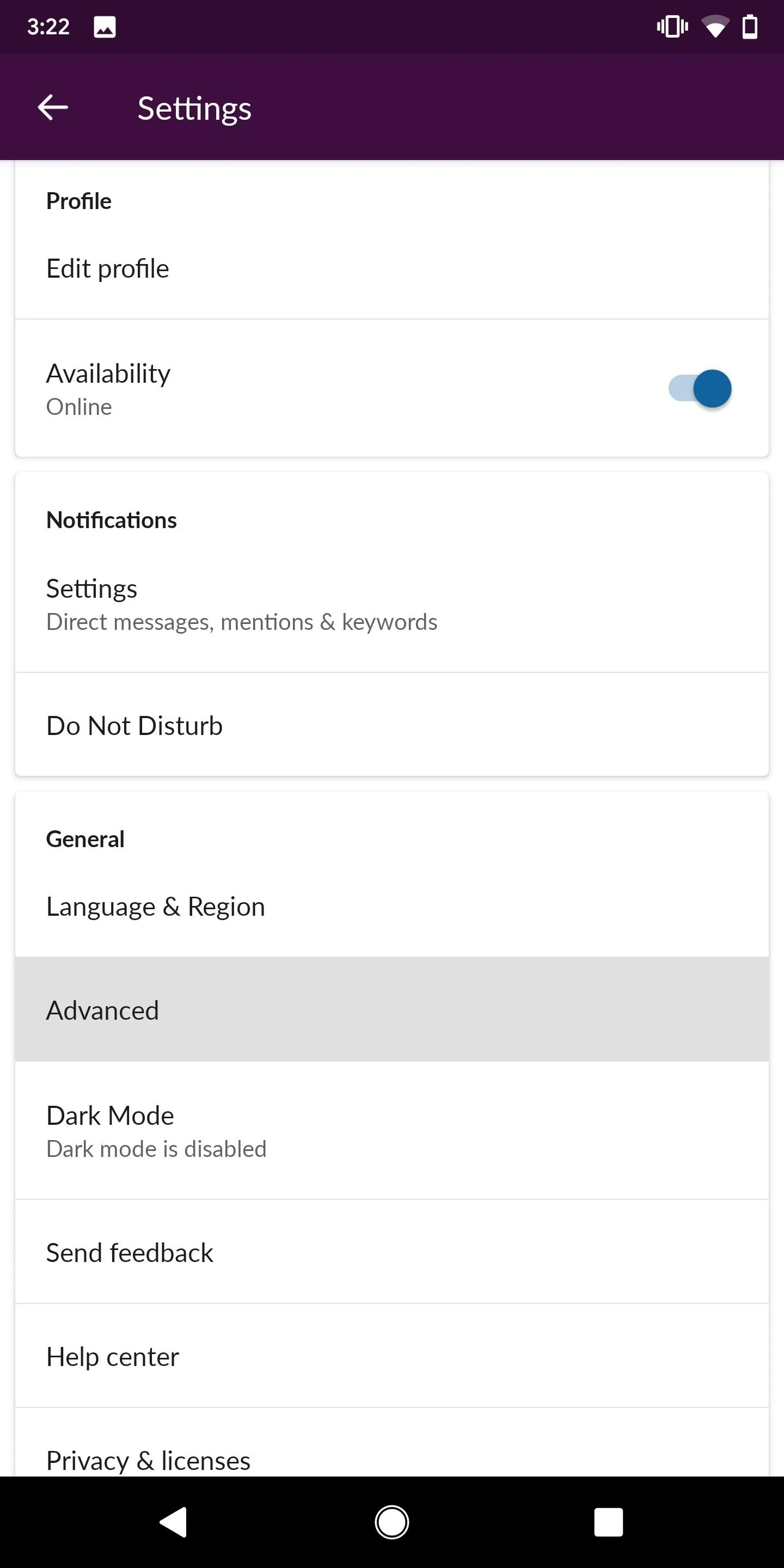Tap the system home button

pyautogui.click(x=392, y=1522)
